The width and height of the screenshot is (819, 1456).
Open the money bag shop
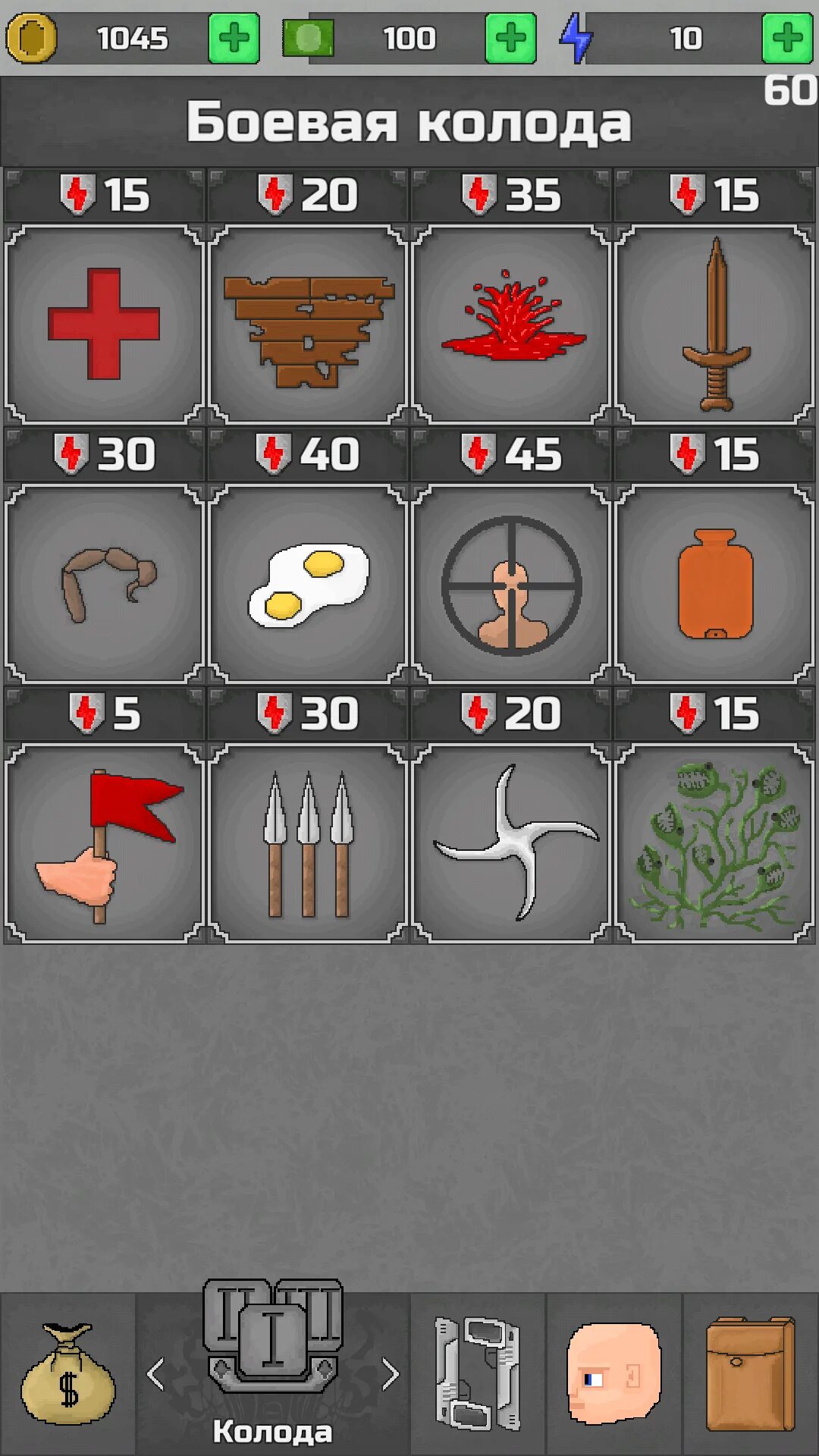click(x=68, y=1374)
